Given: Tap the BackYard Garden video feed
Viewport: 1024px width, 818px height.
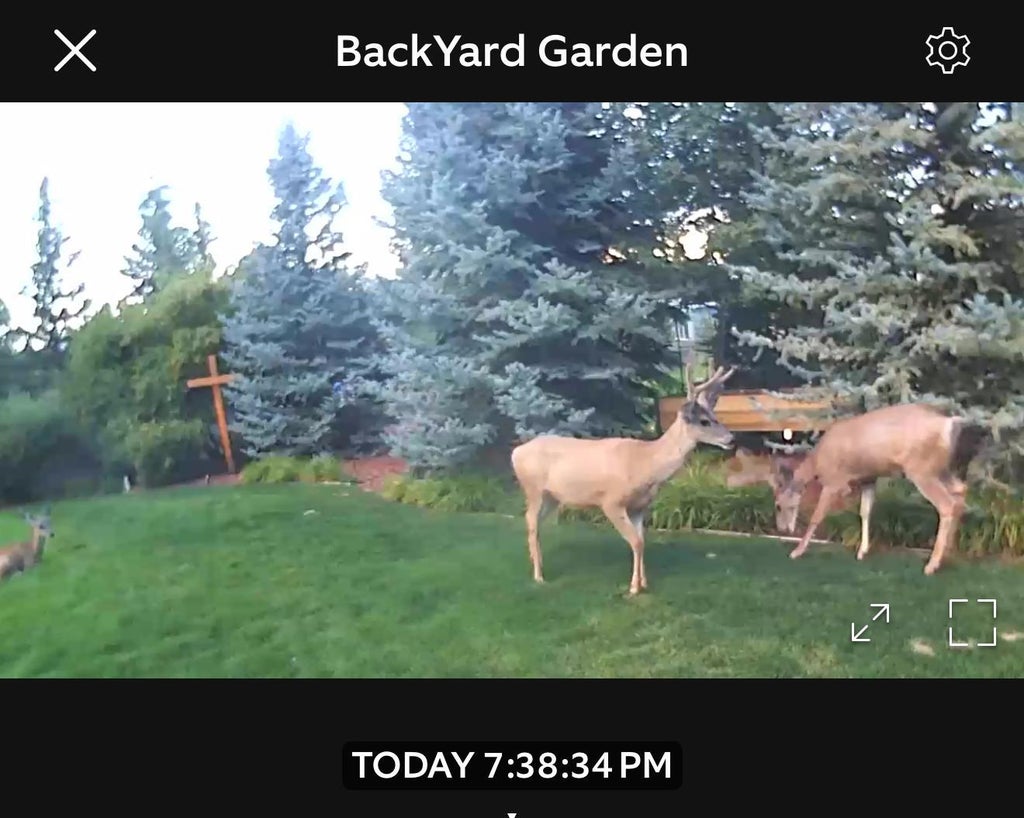Looking at the screenshot, I should 512,390.
